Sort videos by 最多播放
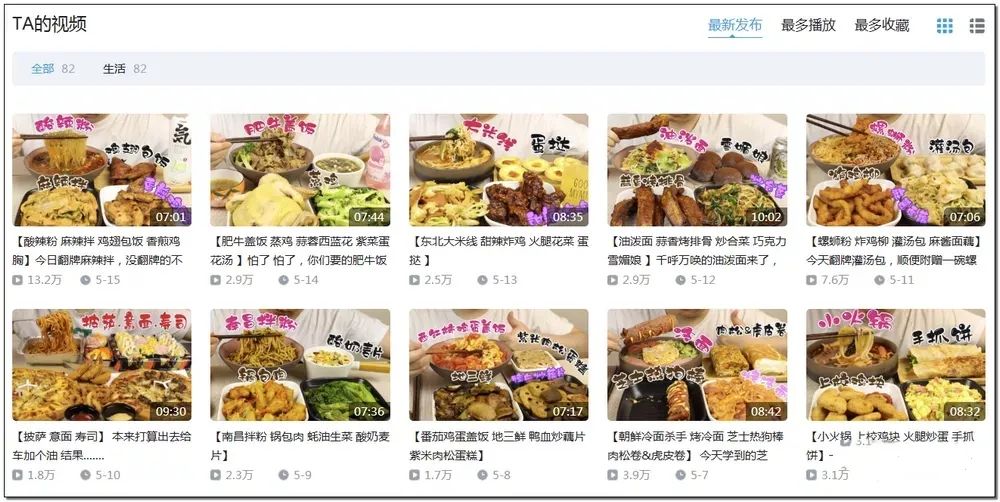 808,25
